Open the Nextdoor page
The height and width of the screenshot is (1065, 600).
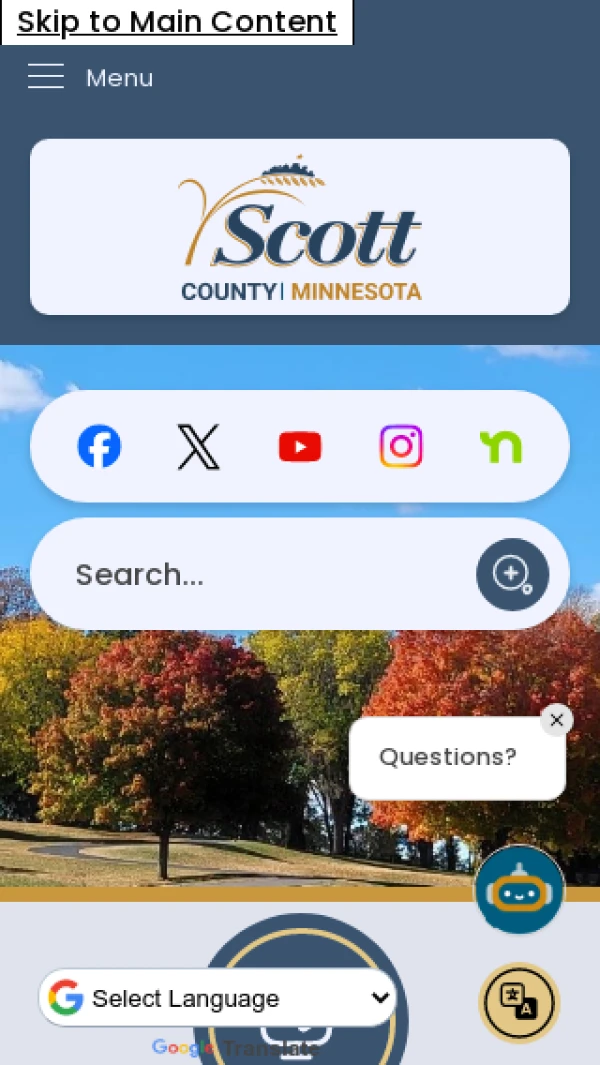(x=500, y=446)
